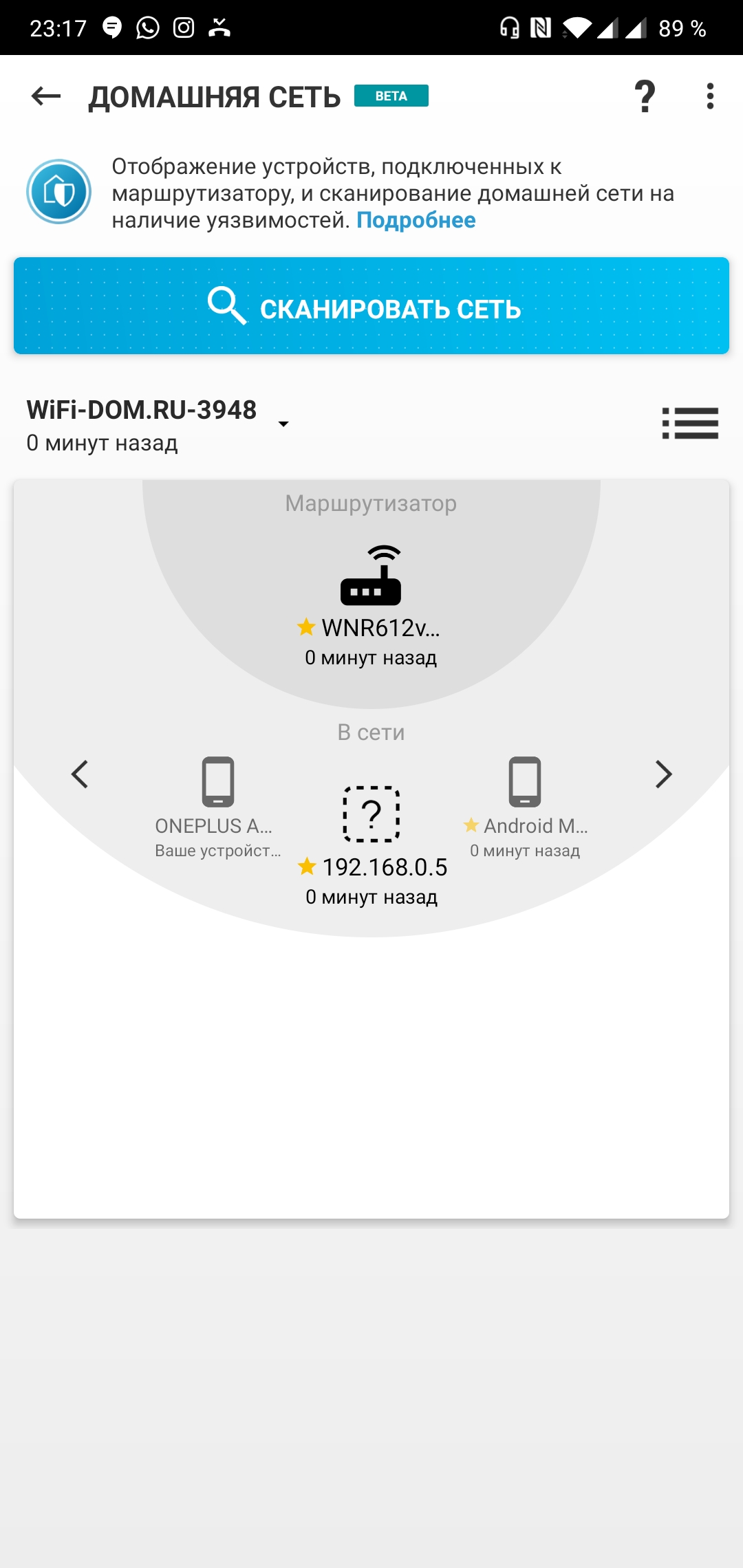Open the WNR612v router details
The height and width of the screenshot is (1568, 743).
tap(371, 598)
